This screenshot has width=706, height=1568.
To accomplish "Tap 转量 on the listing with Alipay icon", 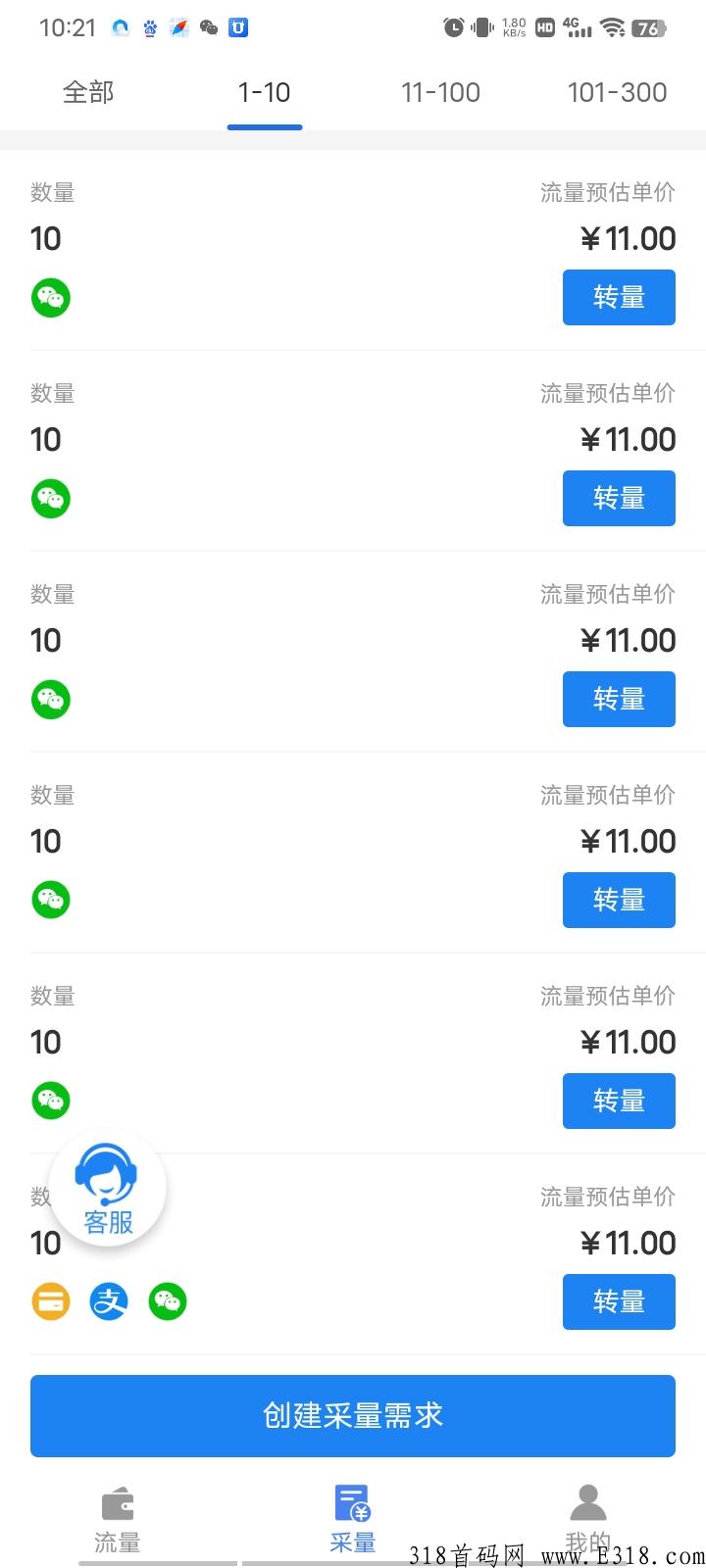I will (x=619, y=1301).
